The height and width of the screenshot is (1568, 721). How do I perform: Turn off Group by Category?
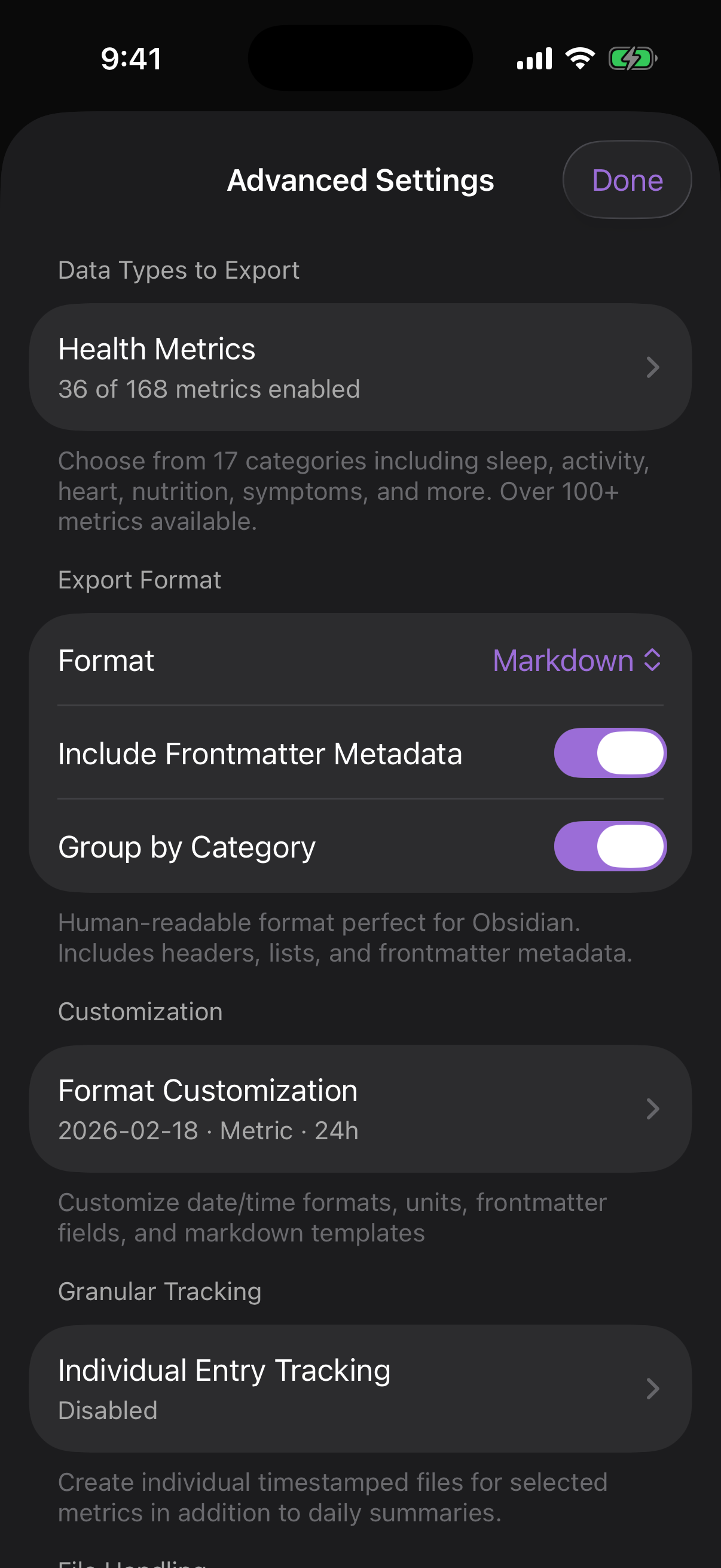[610, 846]
